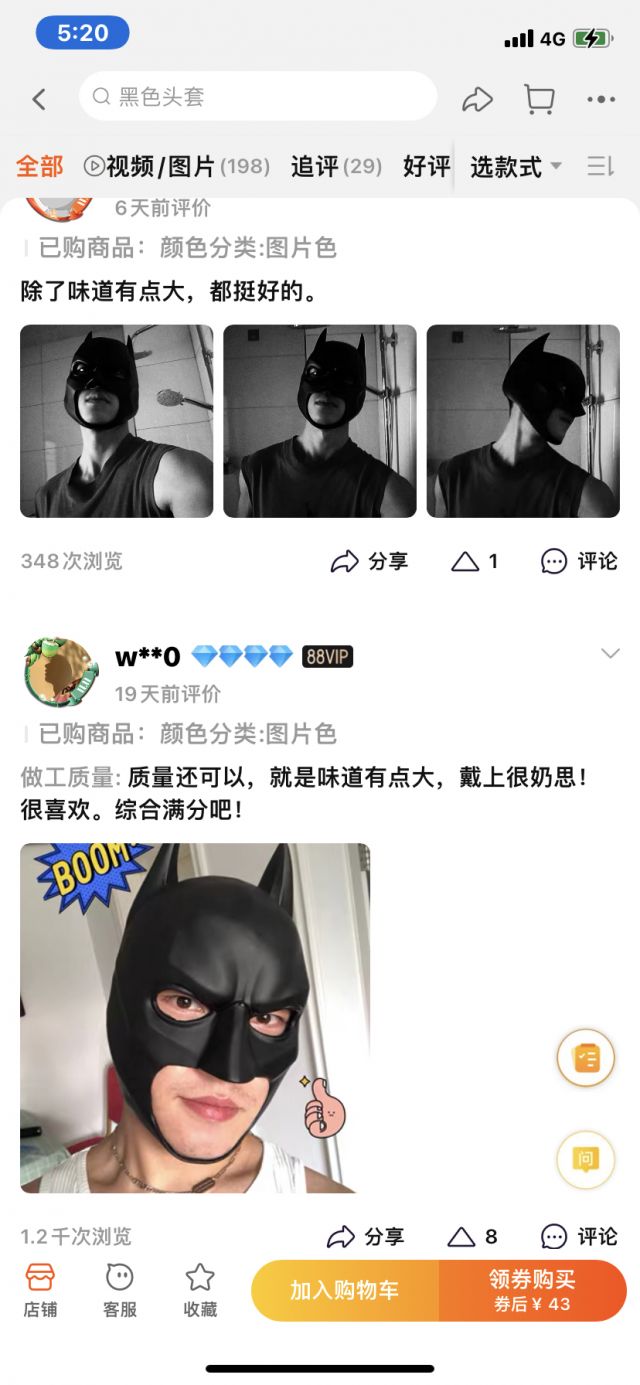640x1385 pixels.
Task: Open the three-dot overflow menu
Action: 601,99
